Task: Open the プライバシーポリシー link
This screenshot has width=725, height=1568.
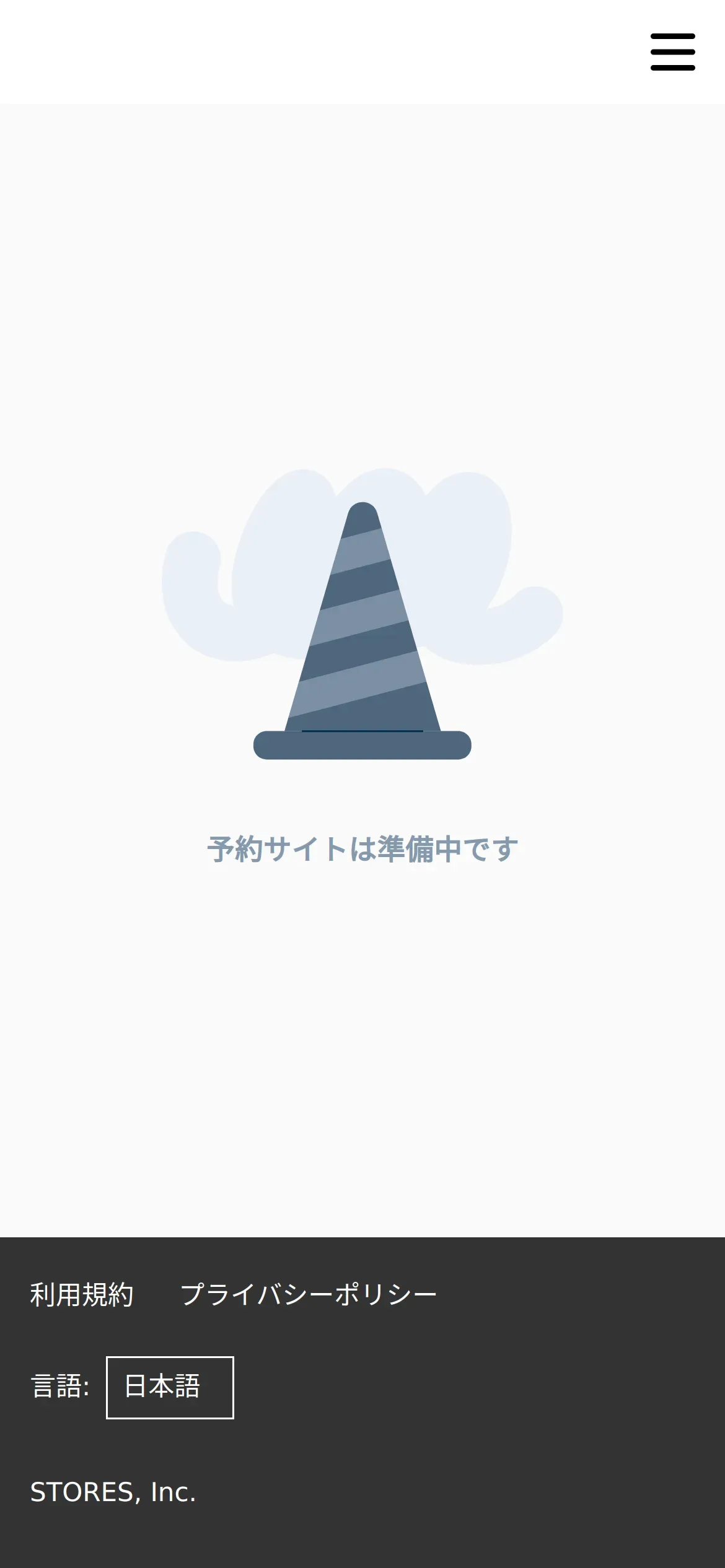Action: (x=308, y=1295)
